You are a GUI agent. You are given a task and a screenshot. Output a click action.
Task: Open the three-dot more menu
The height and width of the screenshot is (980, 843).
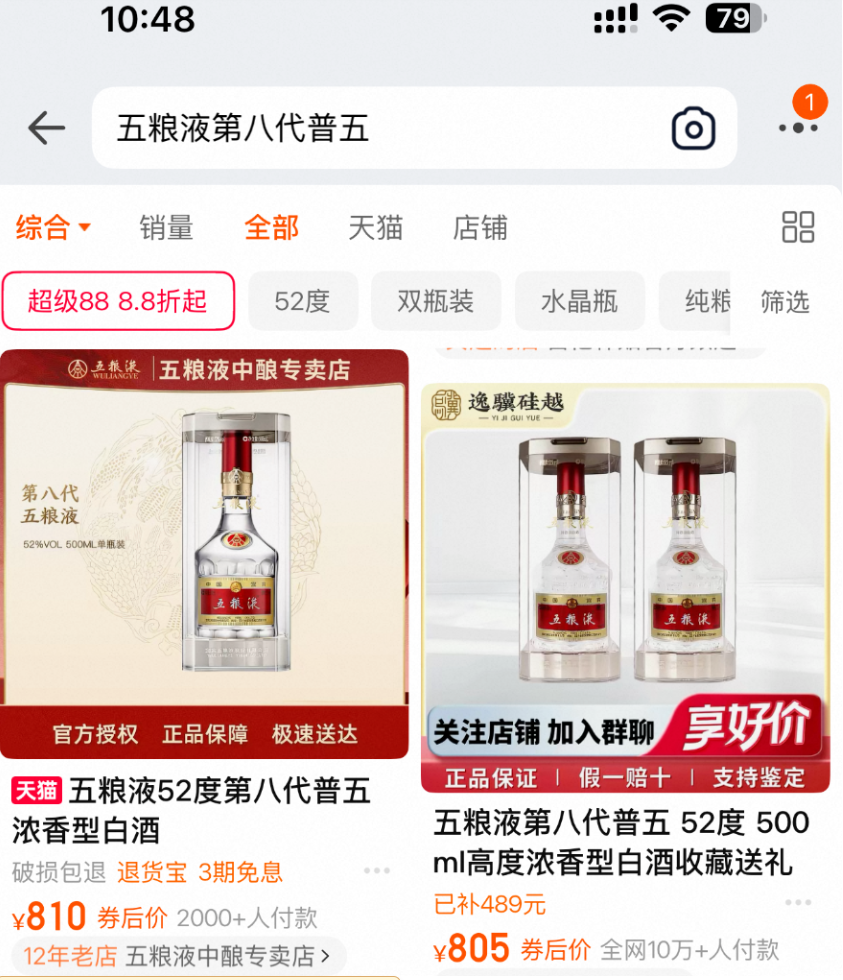click(x=798, y=128)
